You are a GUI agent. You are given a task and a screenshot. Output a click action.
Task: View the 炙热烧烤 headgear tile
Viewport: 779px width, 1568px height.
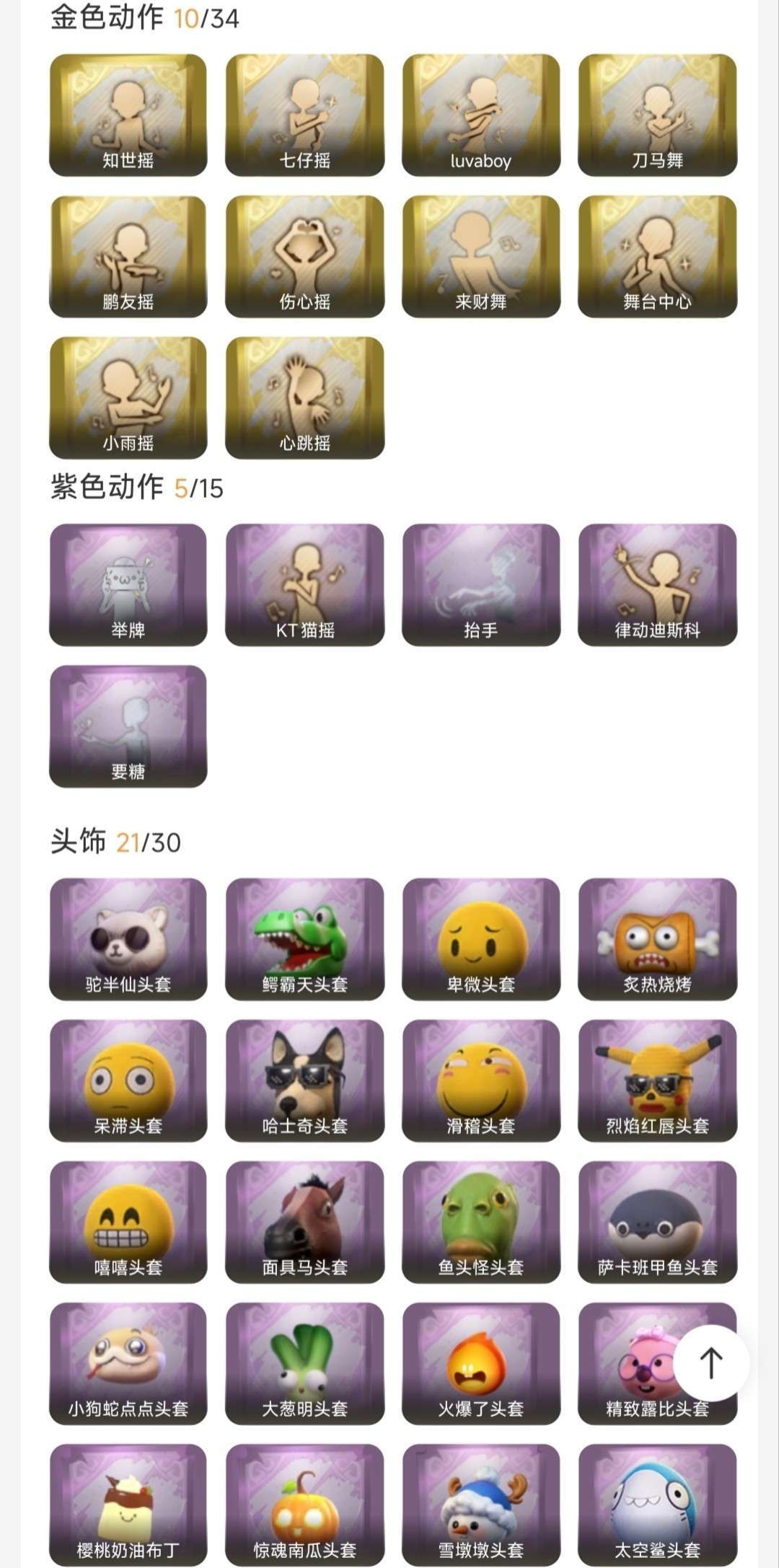pyautogui.click(x=657, y=939)
